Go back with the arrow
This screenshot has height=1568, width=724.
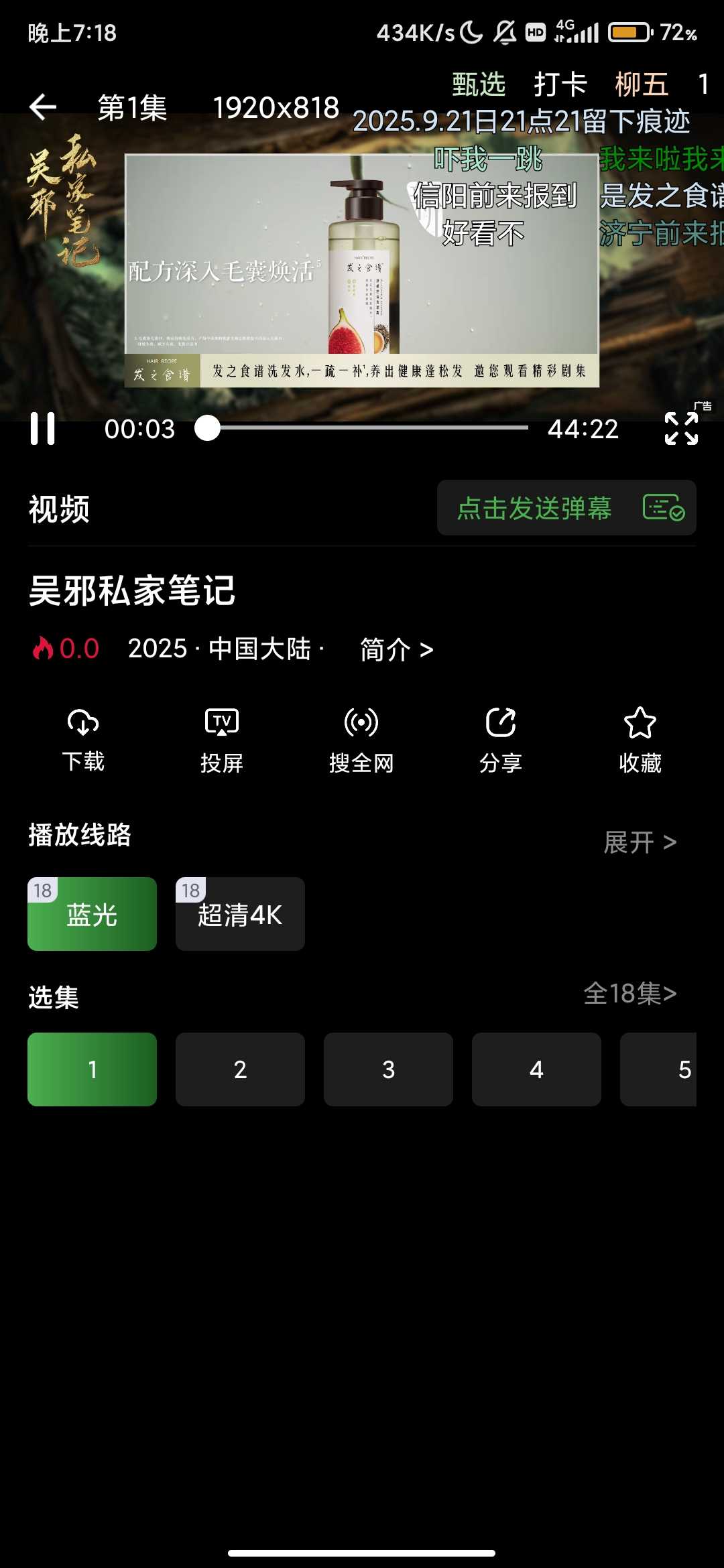[43, 107]
